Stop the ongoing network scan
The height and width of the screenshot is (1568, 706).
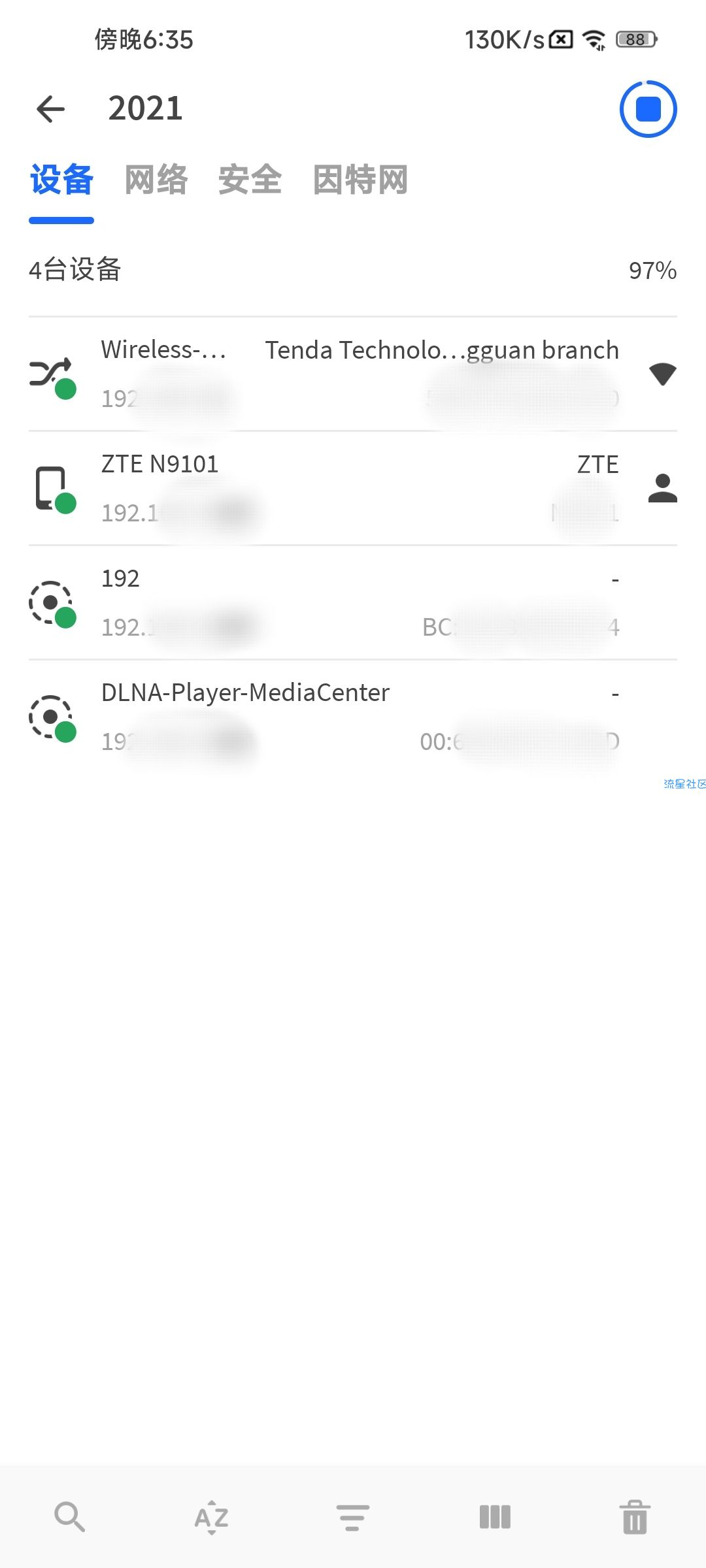tap(648, 109)
